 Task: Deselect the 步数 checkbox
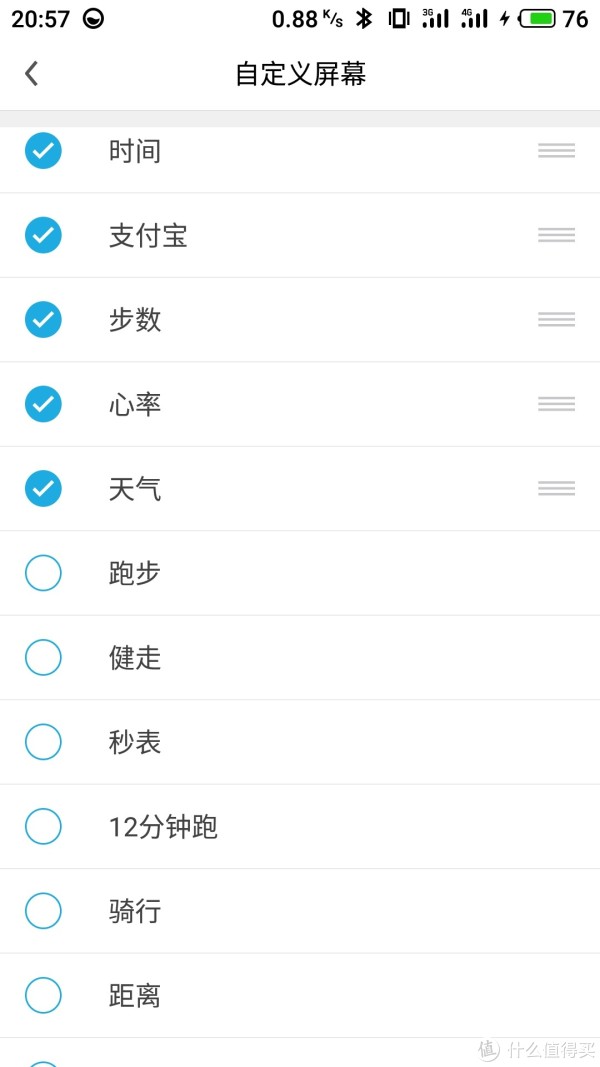(43, 319)
